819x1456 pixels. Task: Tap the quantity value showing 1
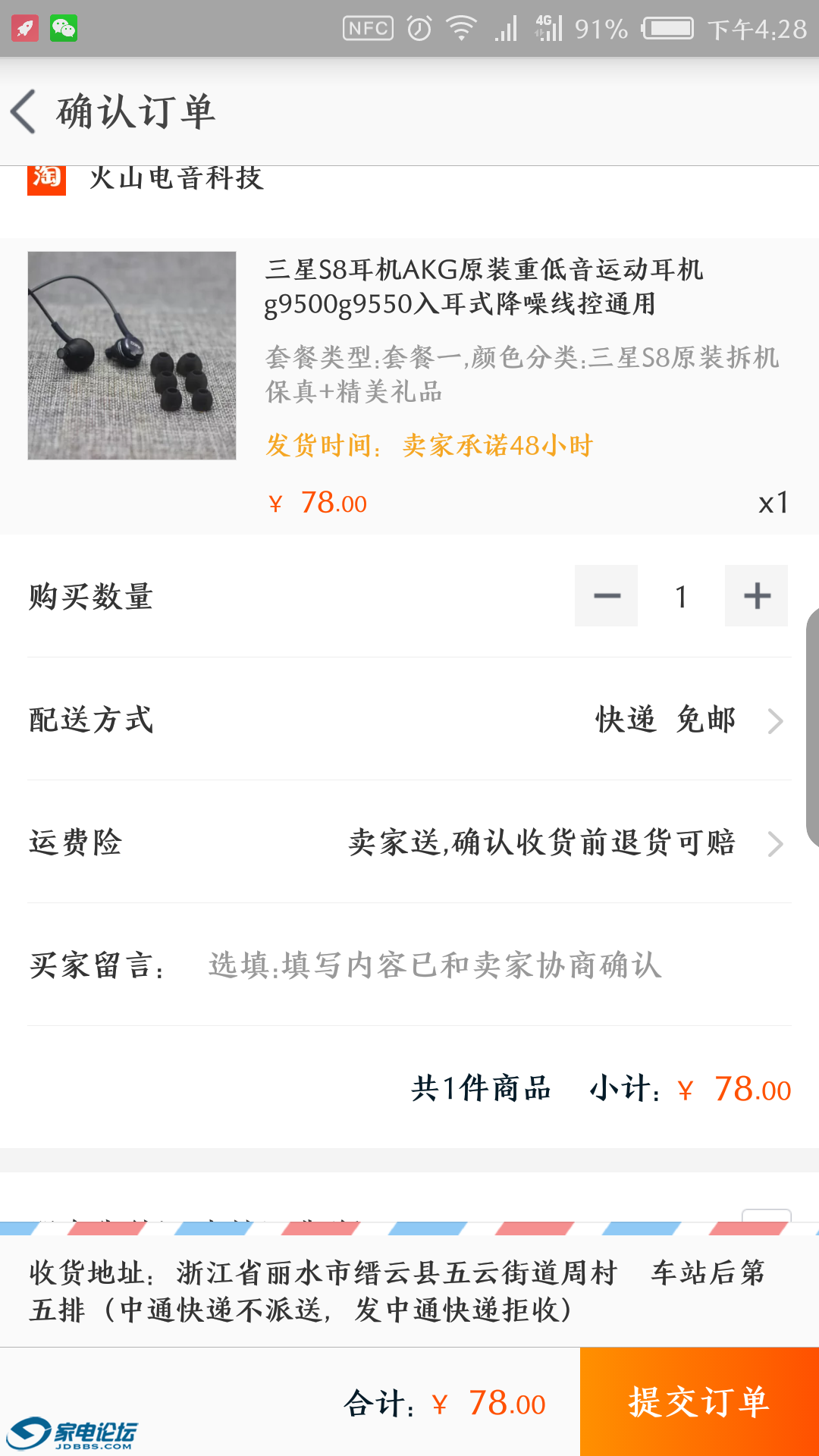680,596
